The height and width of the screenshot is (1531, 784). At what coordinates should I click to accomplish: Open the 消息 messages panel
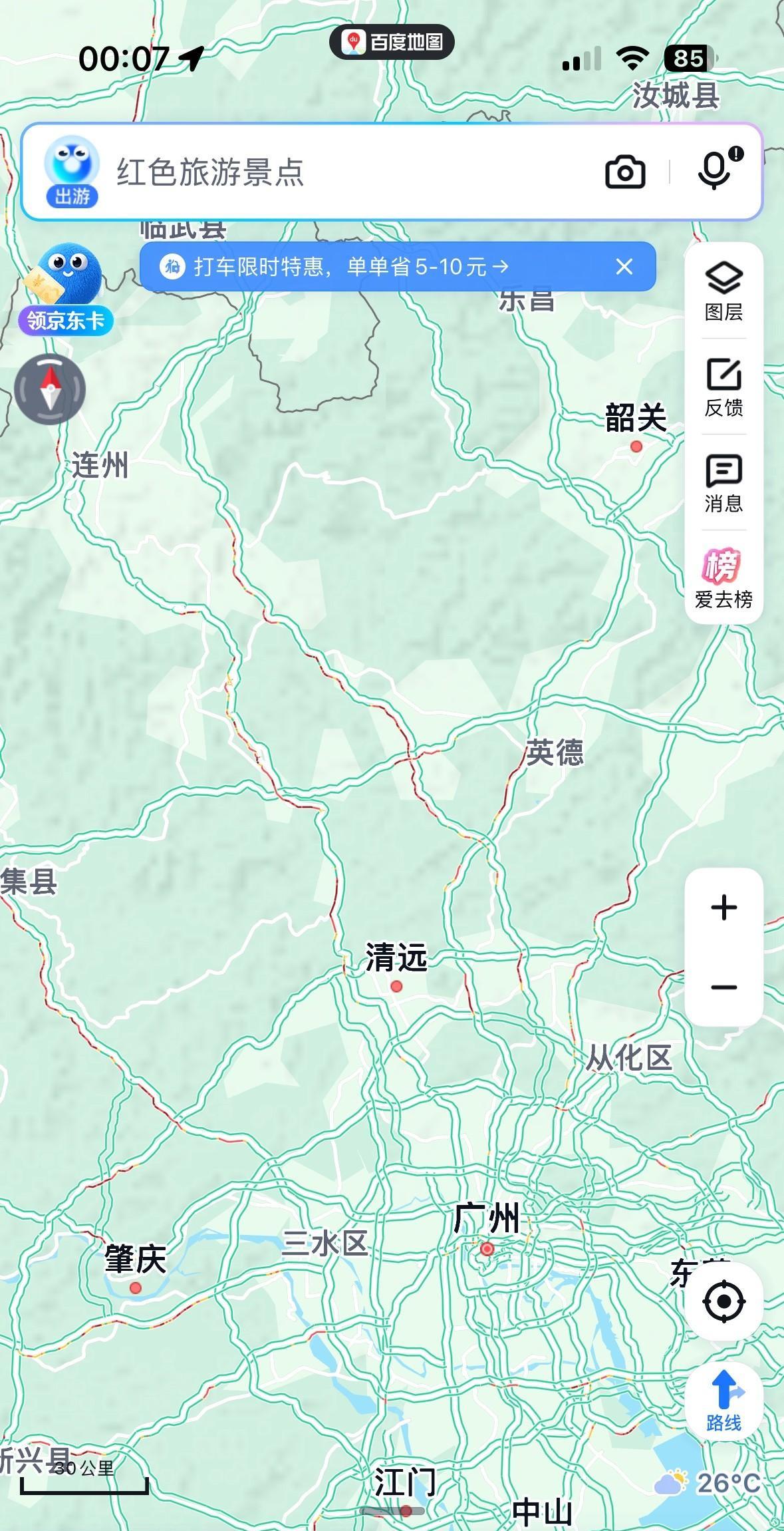click(x=723, y=483)
